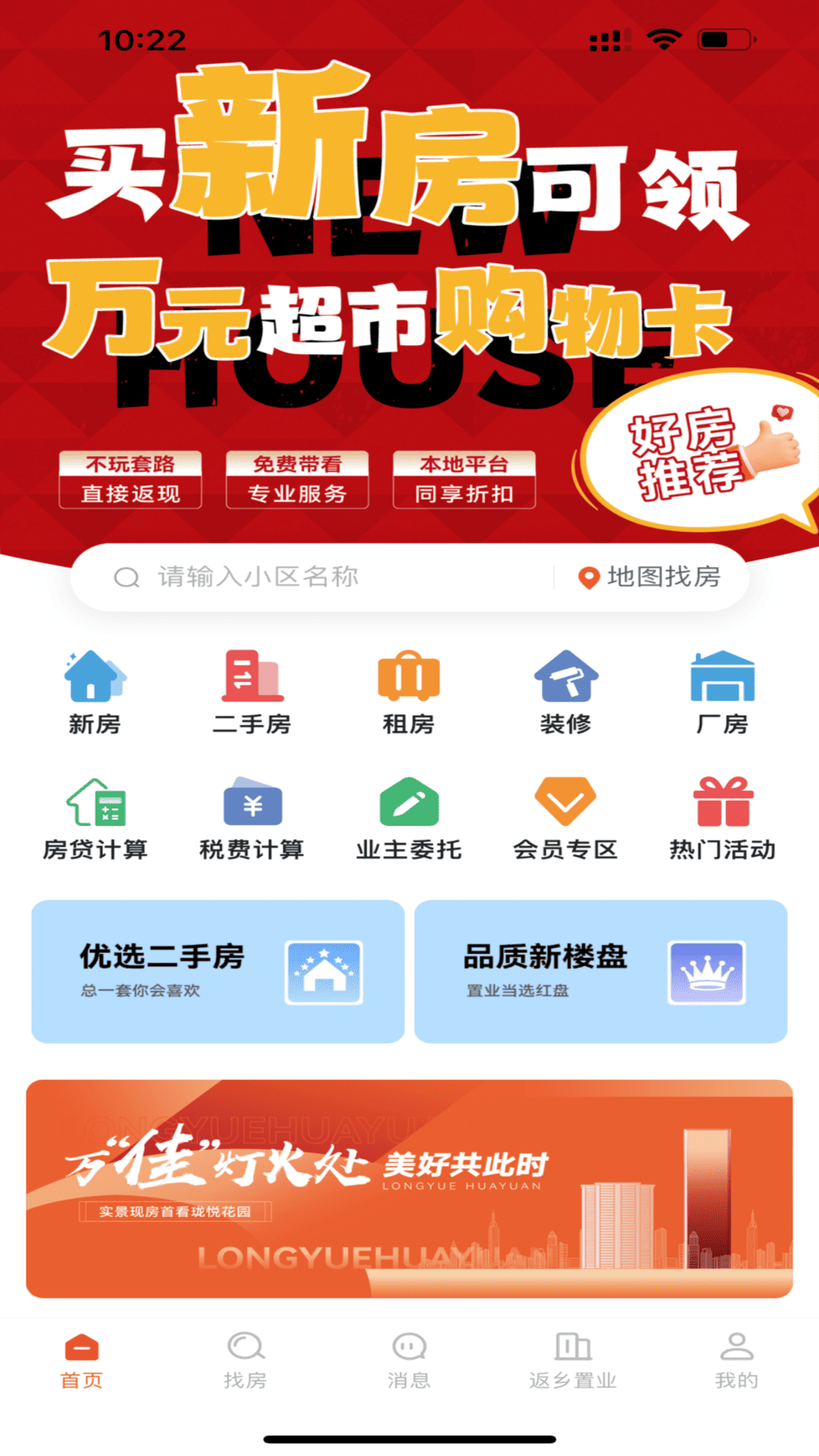
Task: Open the 优选二手房 card
Action: click(x=218, y=971)
